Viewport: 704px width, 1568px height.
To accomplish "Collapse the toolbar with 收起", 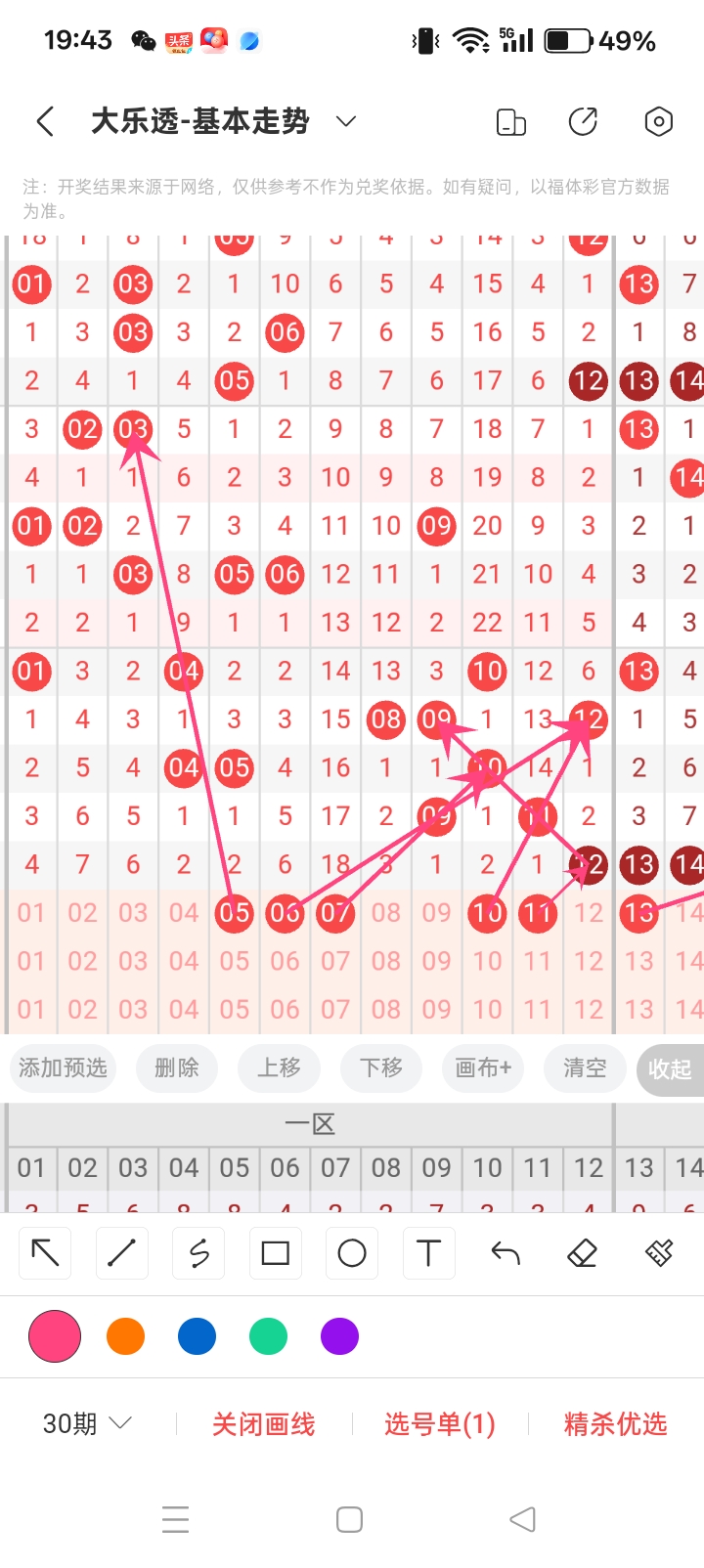I will (670, 1068).
